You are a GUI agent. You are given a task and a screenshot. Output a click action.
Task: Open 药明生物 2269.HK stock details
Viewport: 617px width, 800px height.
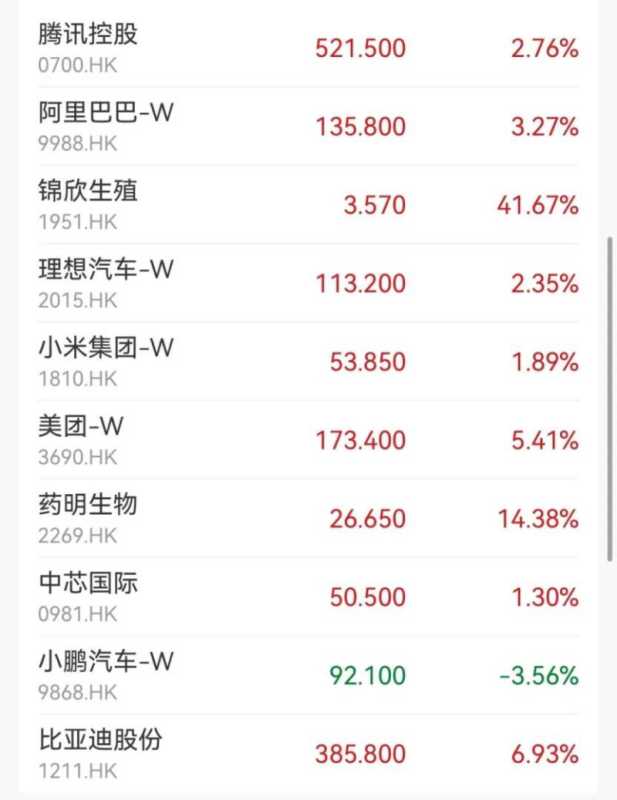coord(300,517)
